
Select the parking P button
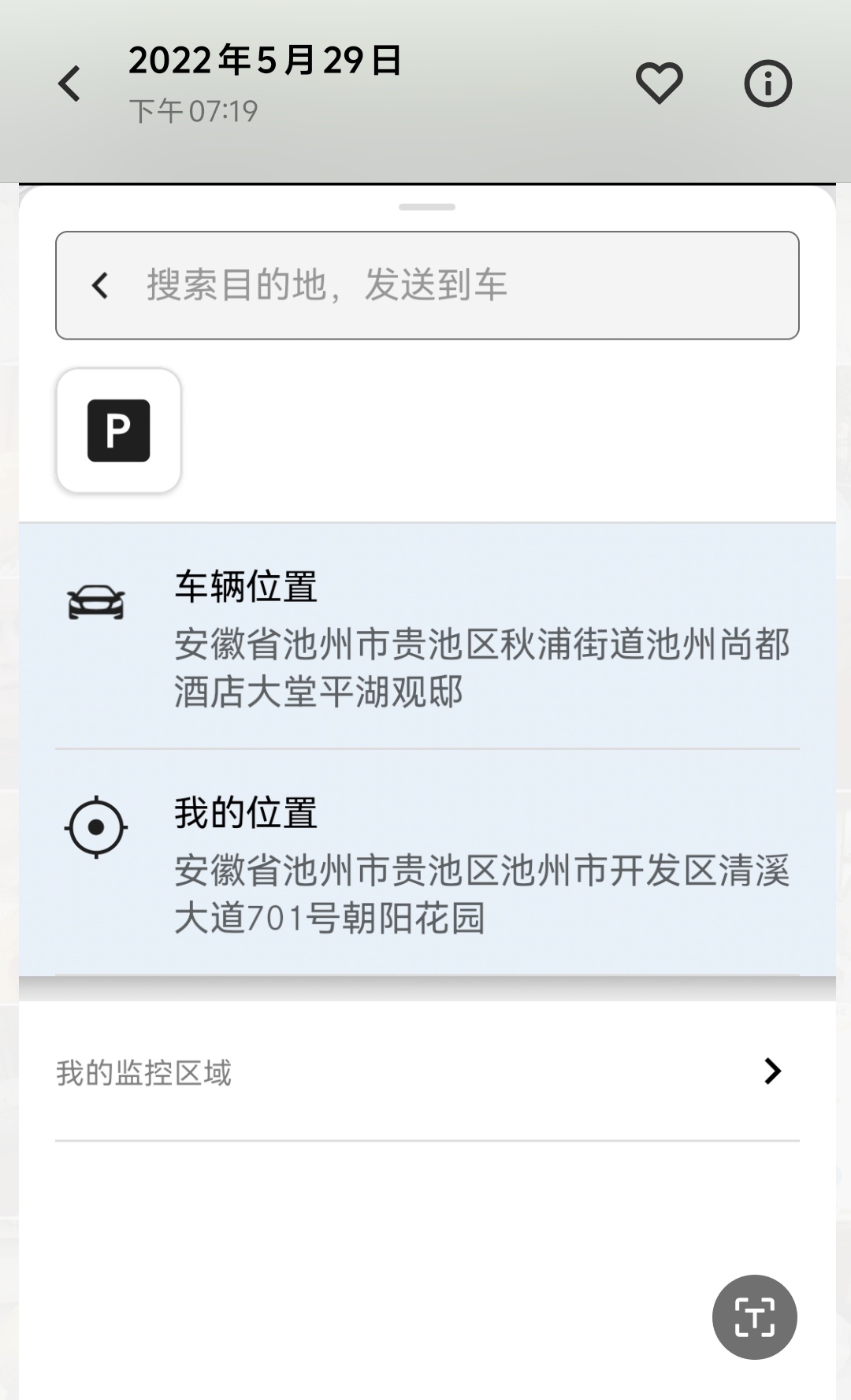[x=119, y=430]
